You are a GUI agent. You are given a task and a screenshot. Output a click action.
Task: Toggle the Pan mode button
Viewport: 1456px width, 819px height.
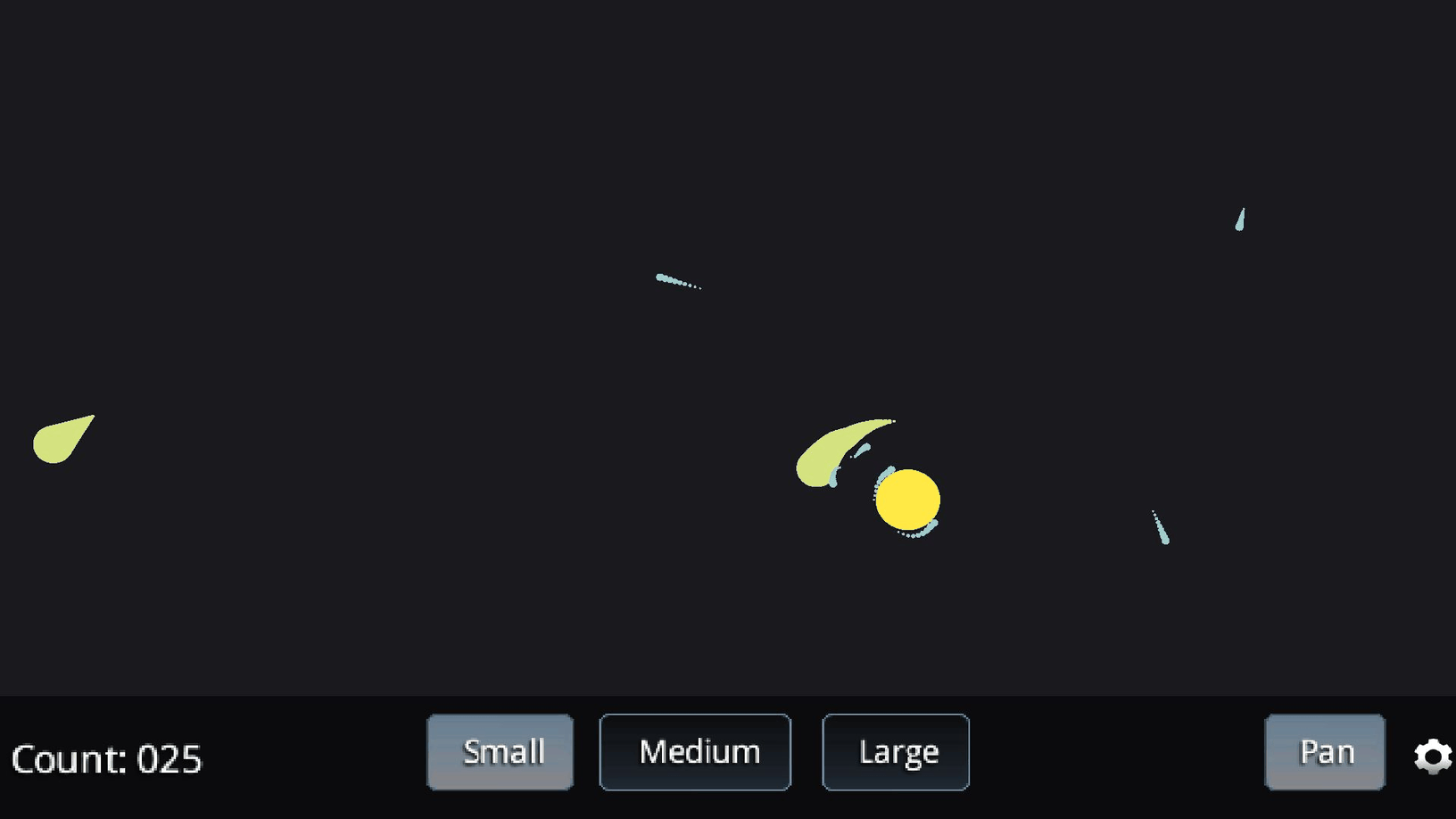[x=1325, y=752]
